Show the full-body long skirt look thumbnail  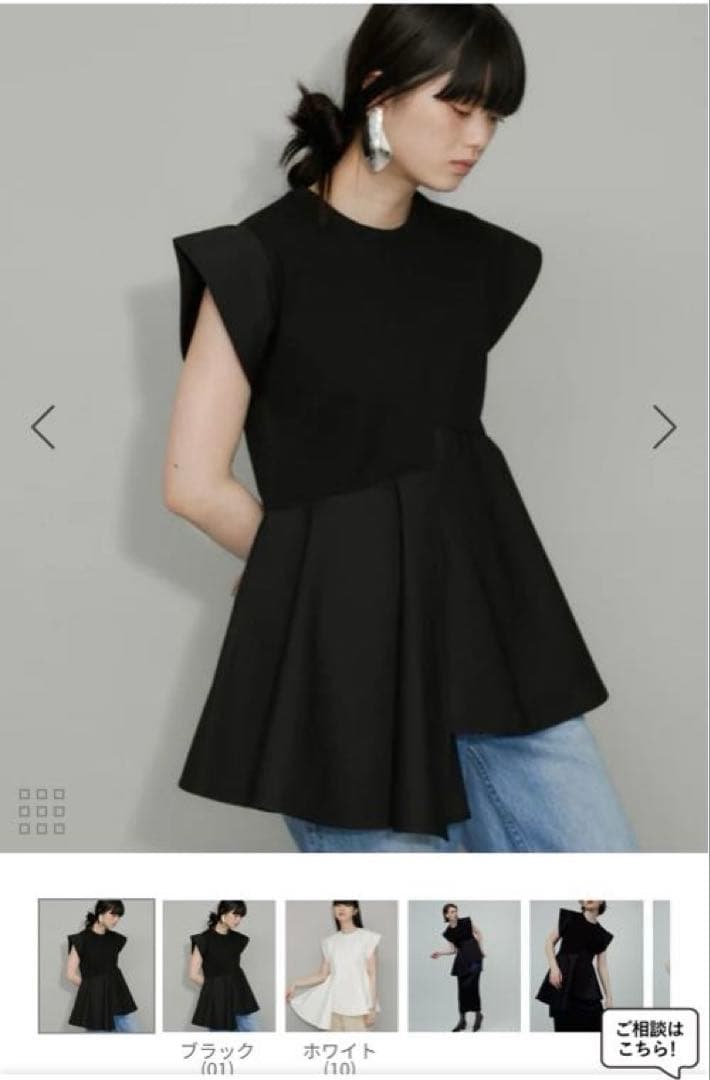[464, 965]
